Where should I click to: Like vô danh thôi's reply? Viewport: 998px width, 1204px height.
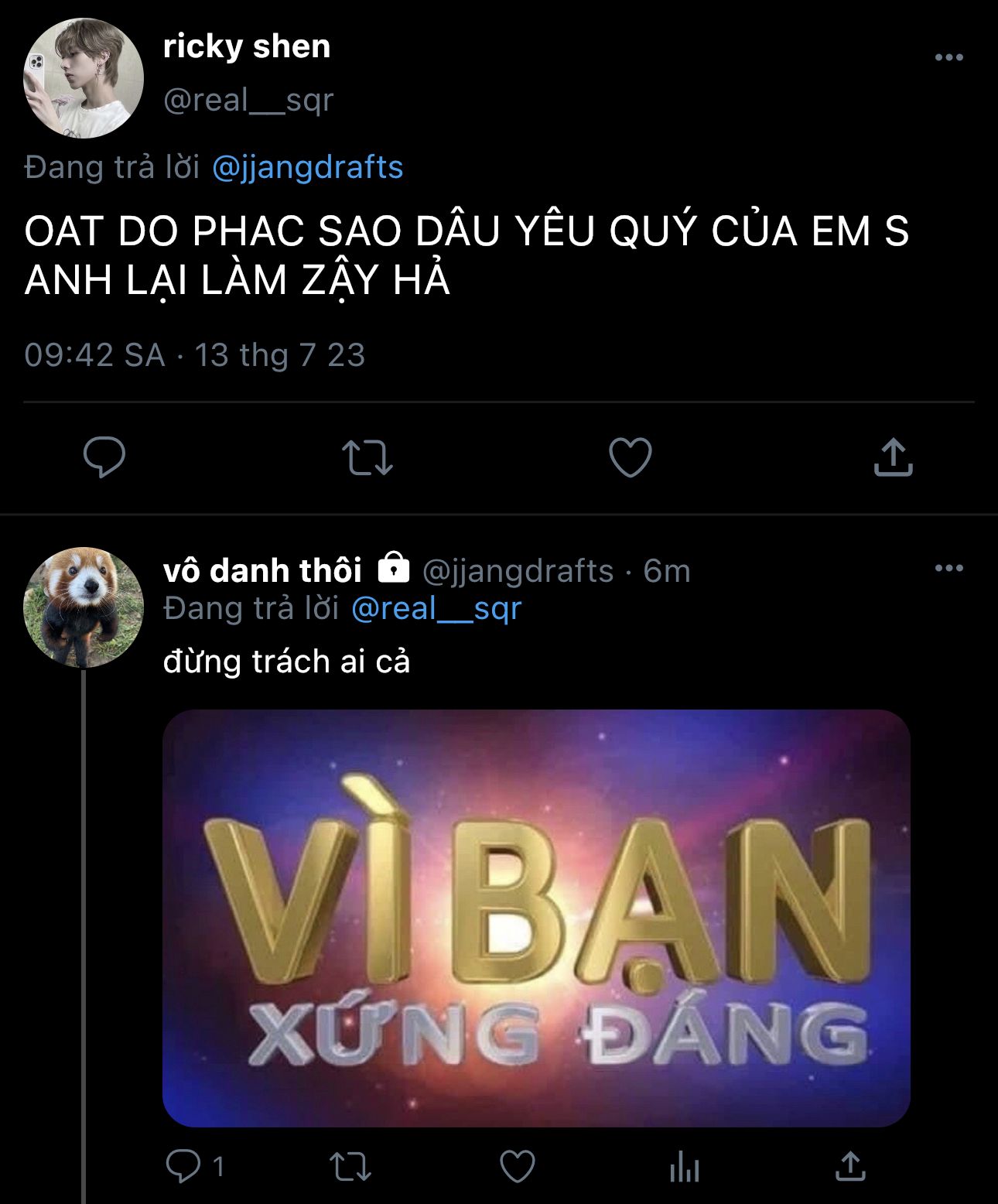pos(517,1166)
